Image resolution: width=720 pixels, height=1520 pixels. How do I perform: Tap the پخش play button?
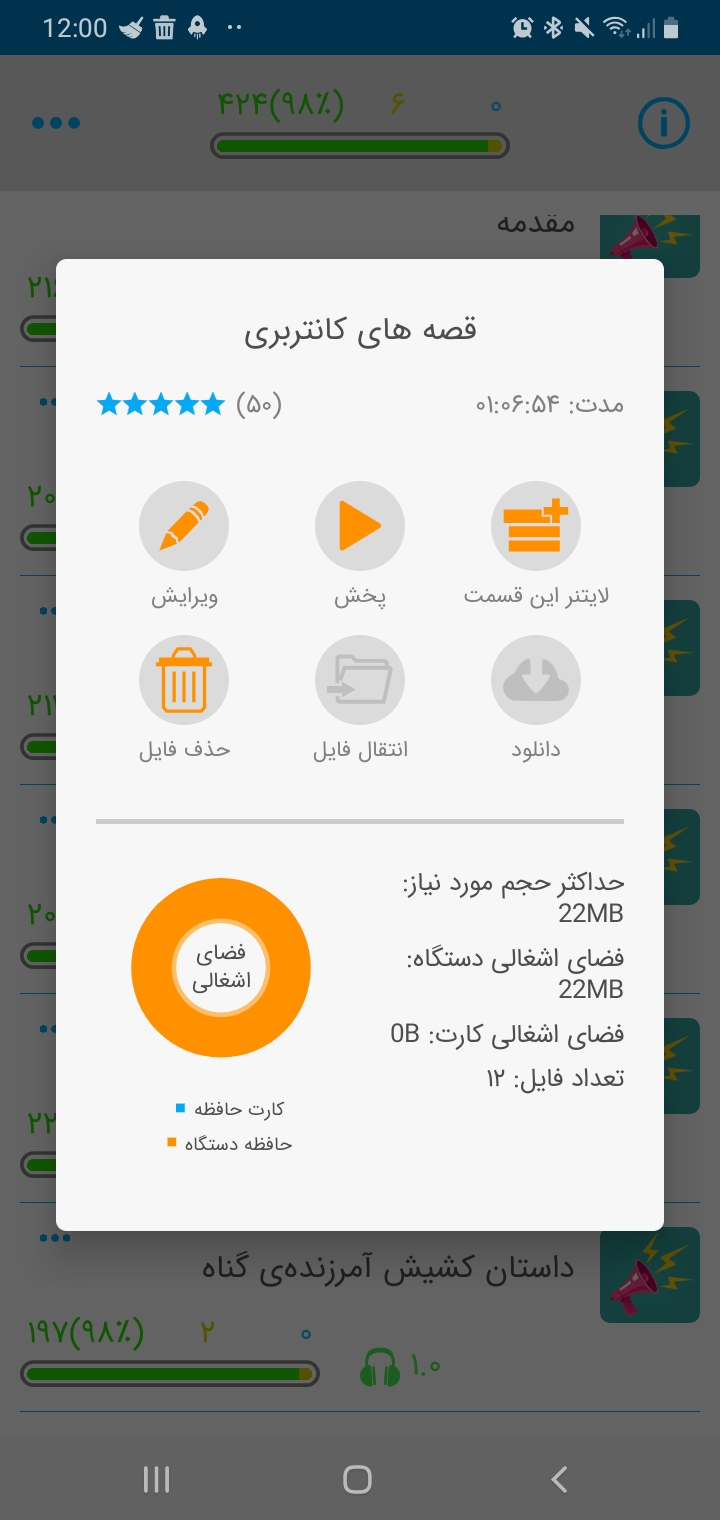(x=360, y=526)
